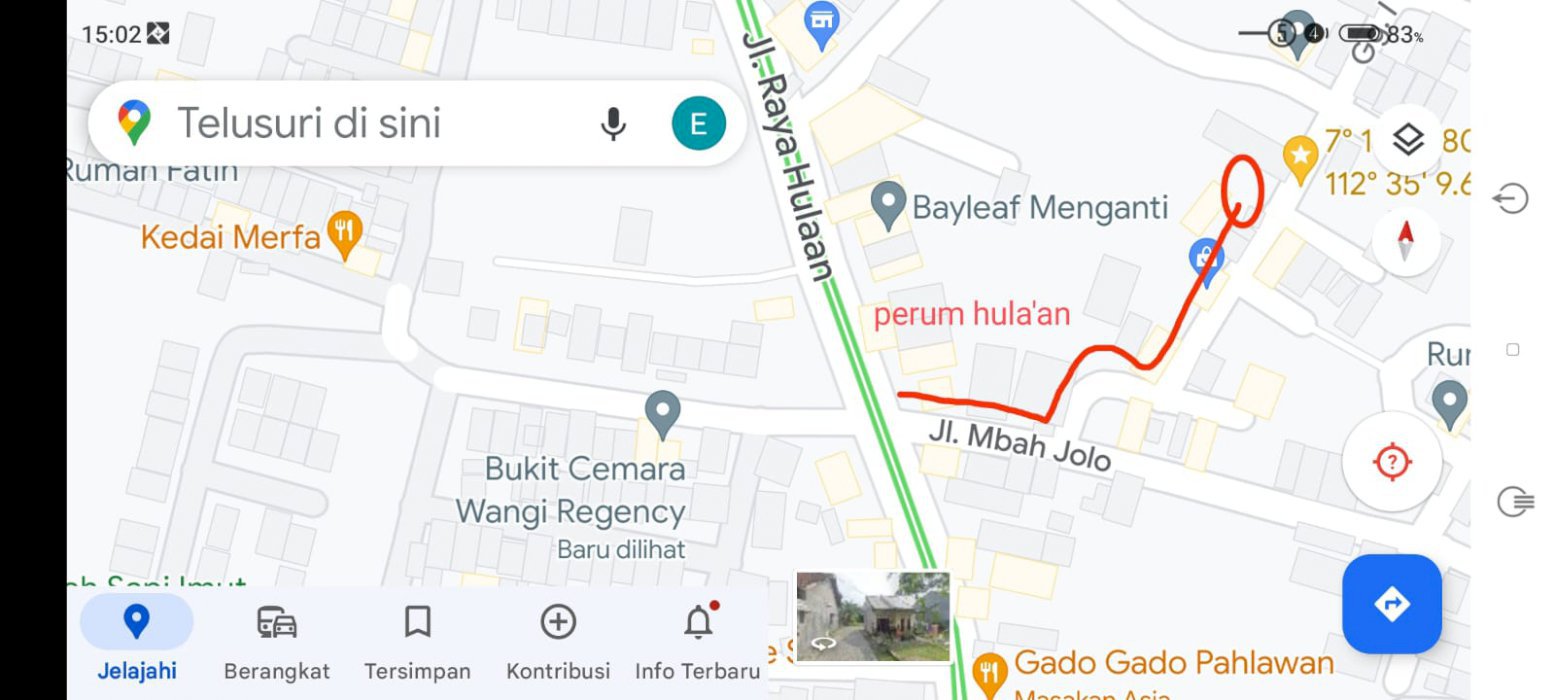Open Bukit Cemara Wangi Regency marker
This screenshot has width=1555, height=700.
tap(662, 412)
